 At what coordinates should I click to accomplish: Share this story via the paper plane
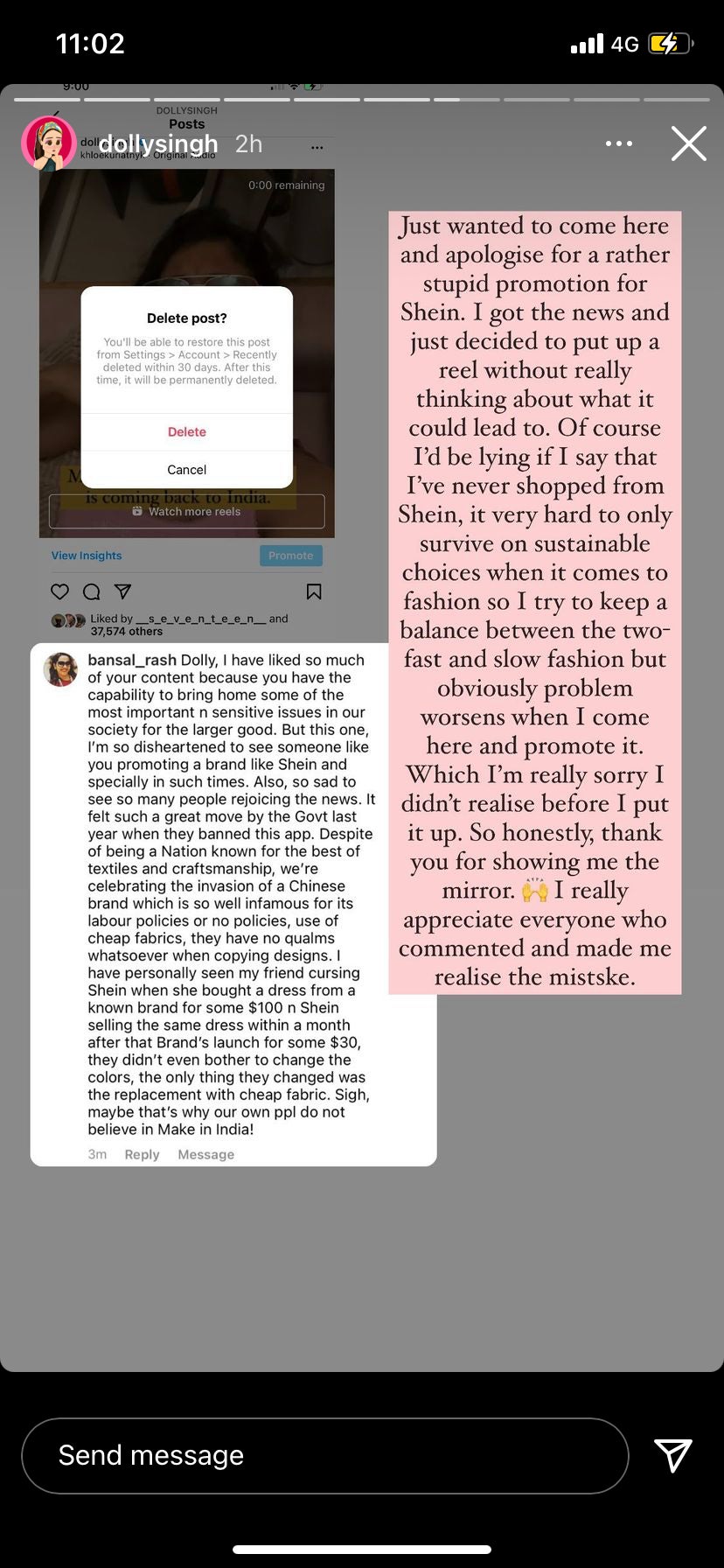coord(672,1455)
